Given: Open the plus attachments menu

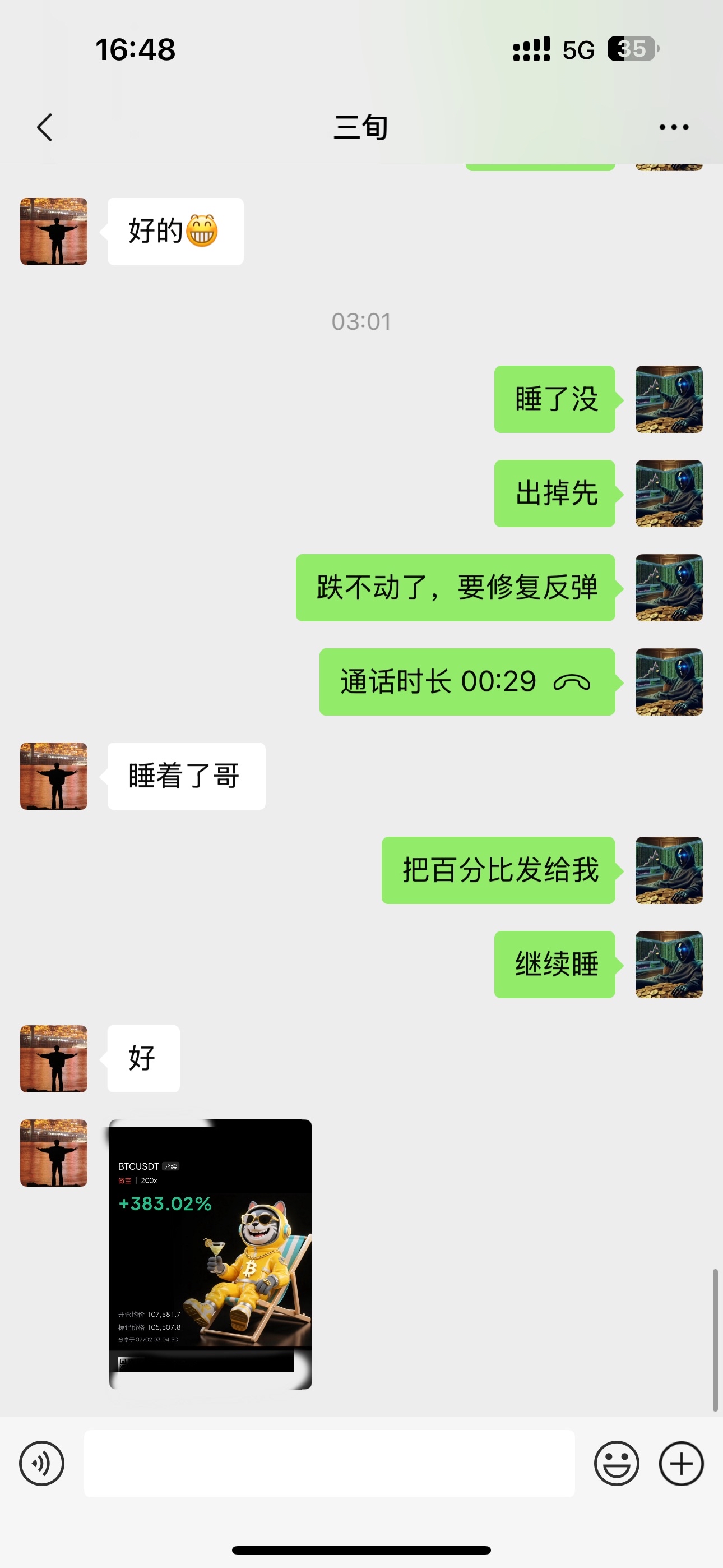Looking at the screenshot, I should click(x=681, y=1463).
